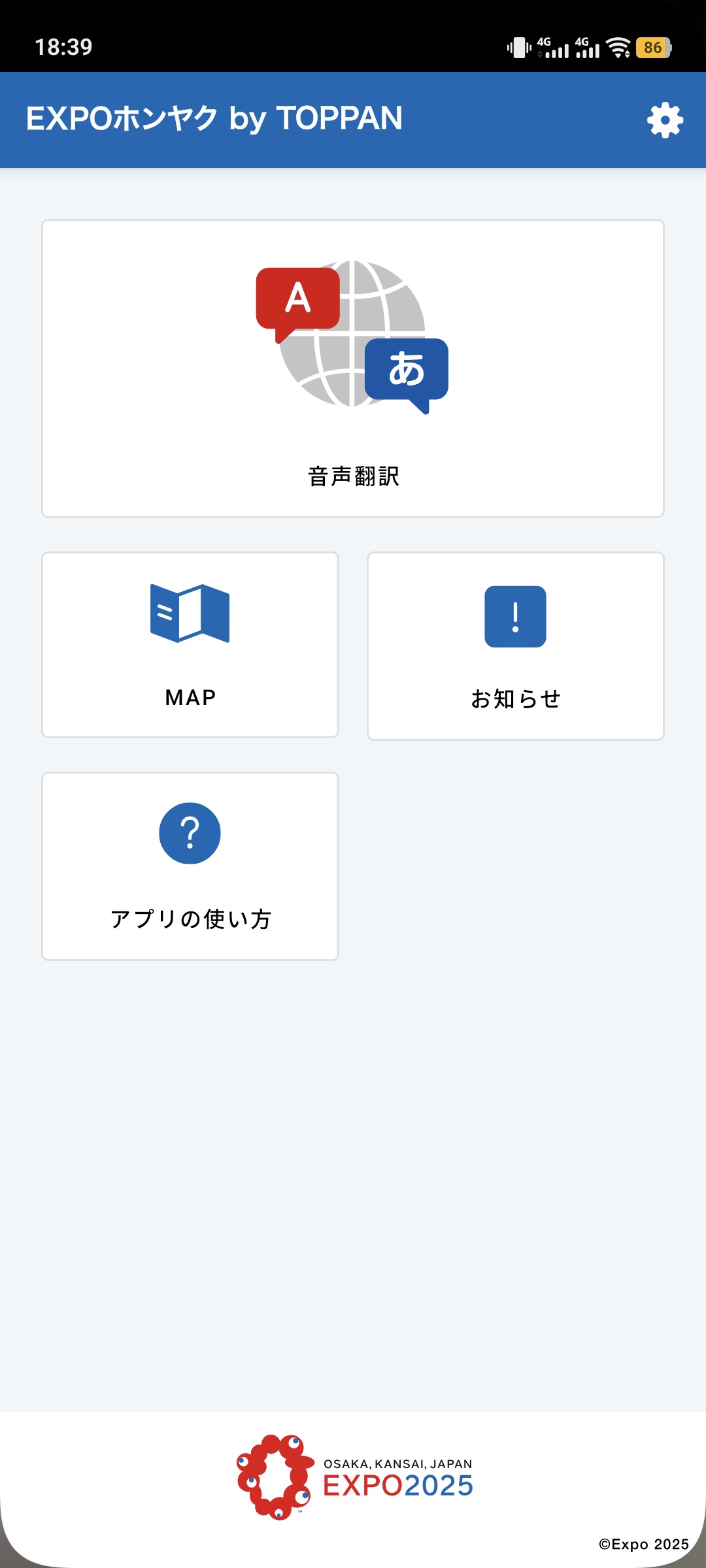View the お知らせ notices card
Viewport: 706px width, 1568px height.
[516, 646]
